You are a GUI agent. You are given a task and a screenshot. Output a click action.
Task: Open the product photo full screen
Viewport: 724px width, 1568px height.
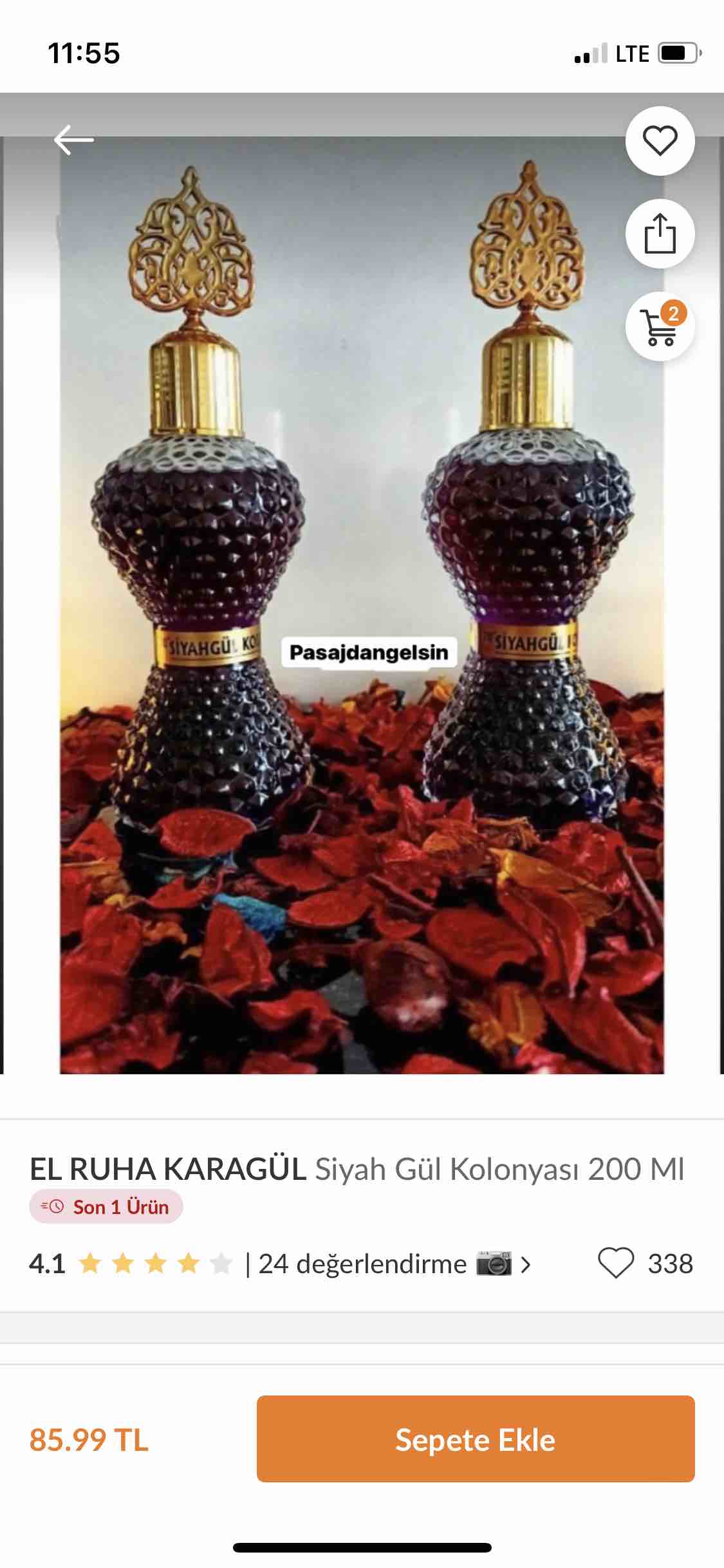click(x=362, y=605)
